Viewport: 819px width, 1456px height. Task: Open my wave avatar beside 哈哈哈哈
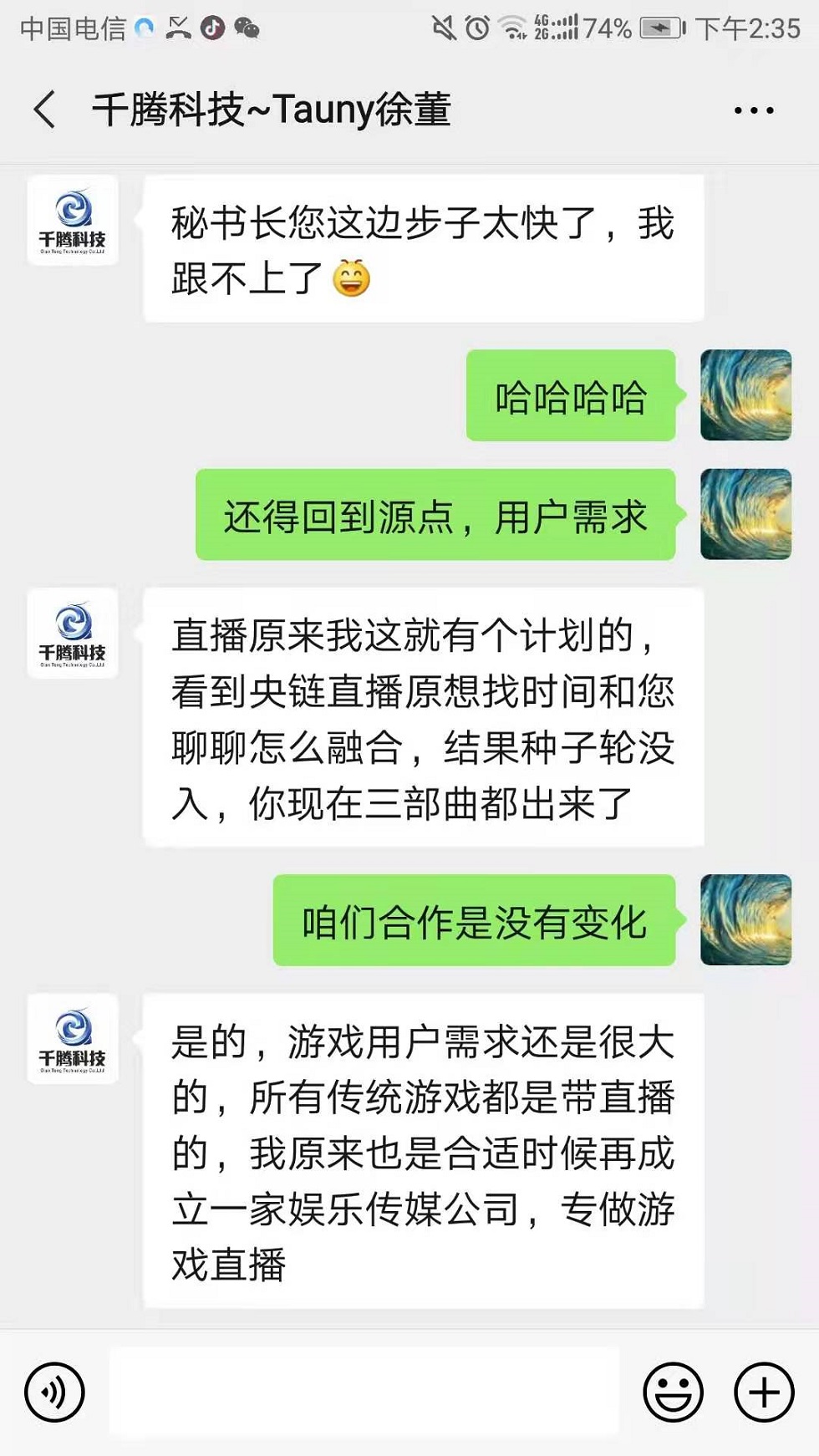[745, 395]
